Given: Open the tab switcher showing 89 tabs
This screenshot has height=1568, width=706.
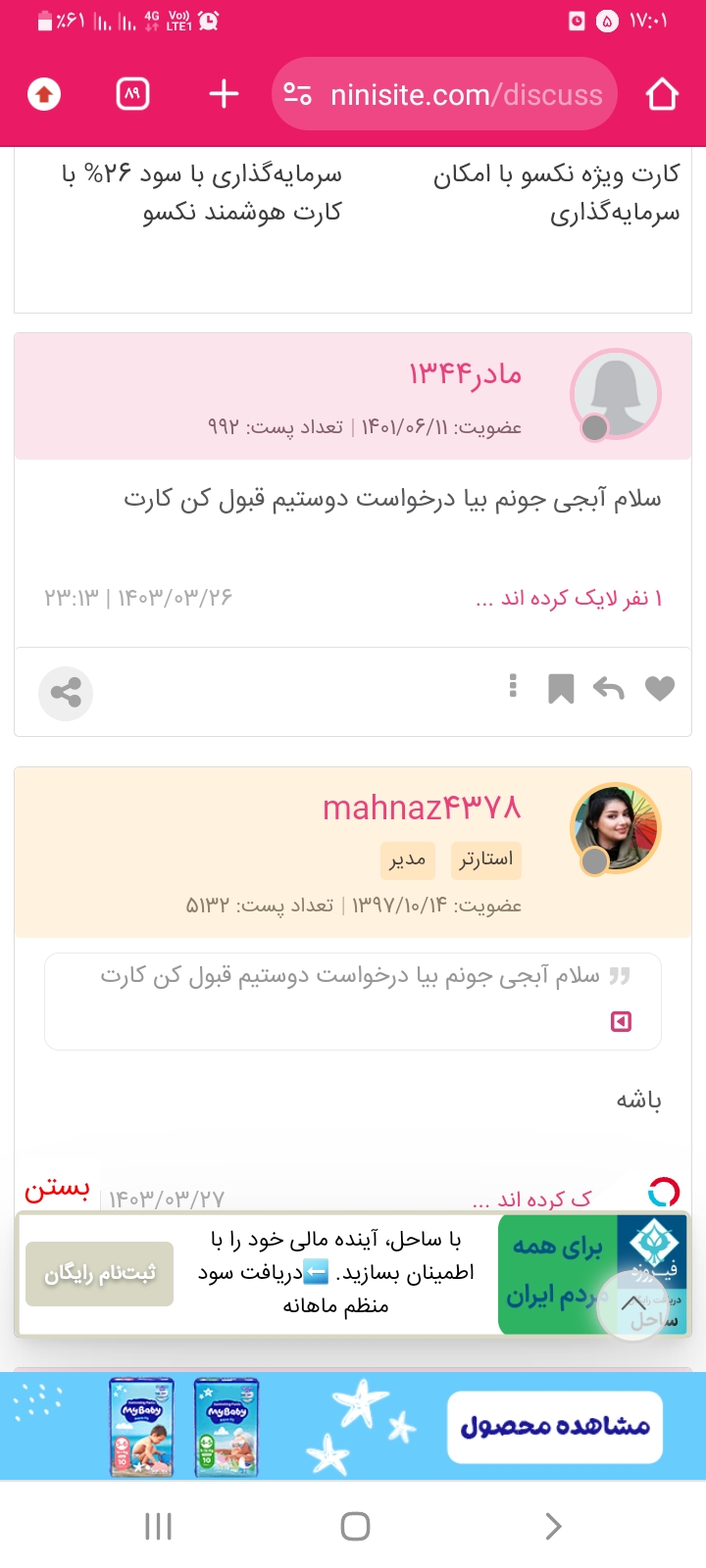Looking at the screenshot, I should pyautogui.click(x=132, y=94).
